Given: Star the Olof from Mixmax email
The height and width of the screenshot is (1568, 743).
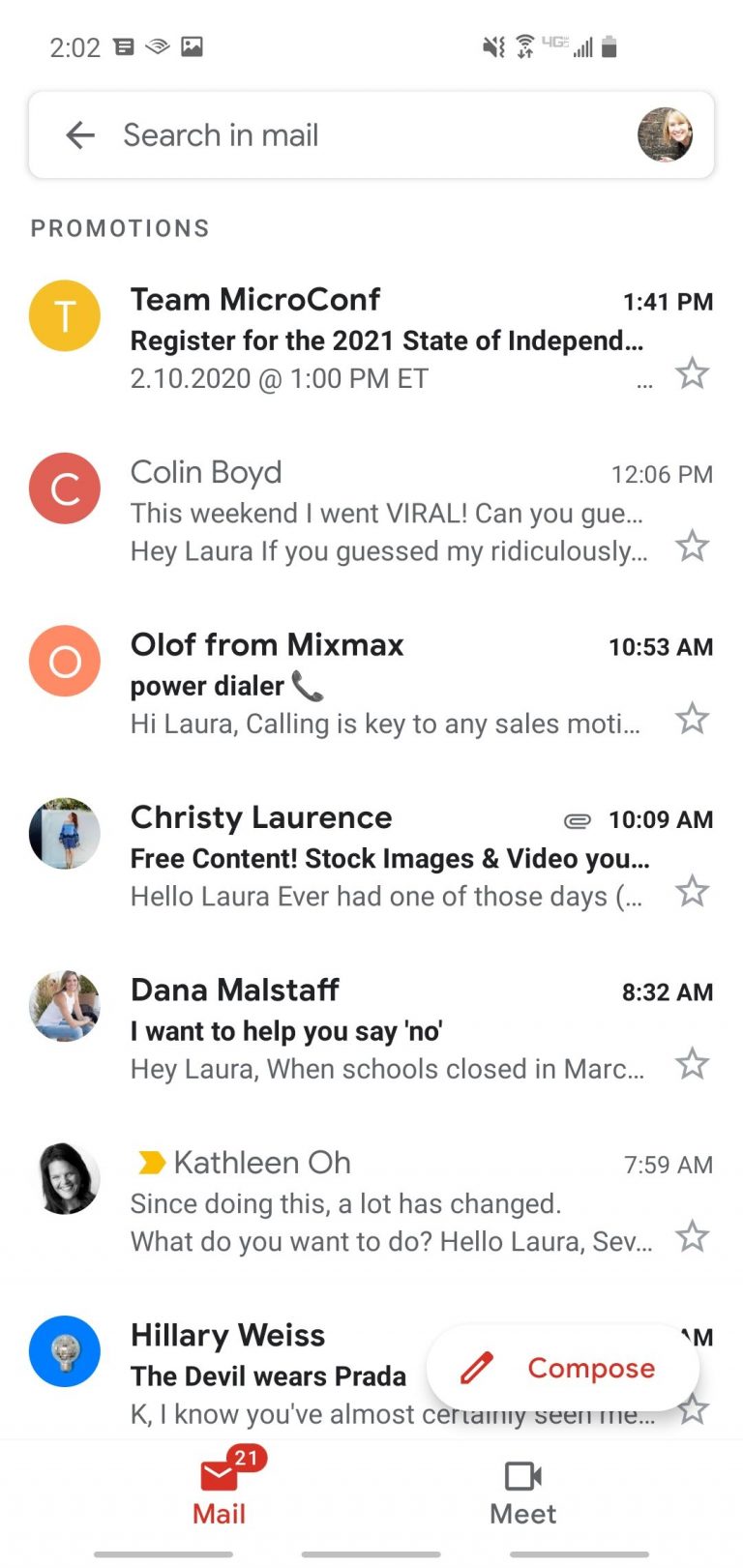Looking at the screenshot, I should pos(693,719).
